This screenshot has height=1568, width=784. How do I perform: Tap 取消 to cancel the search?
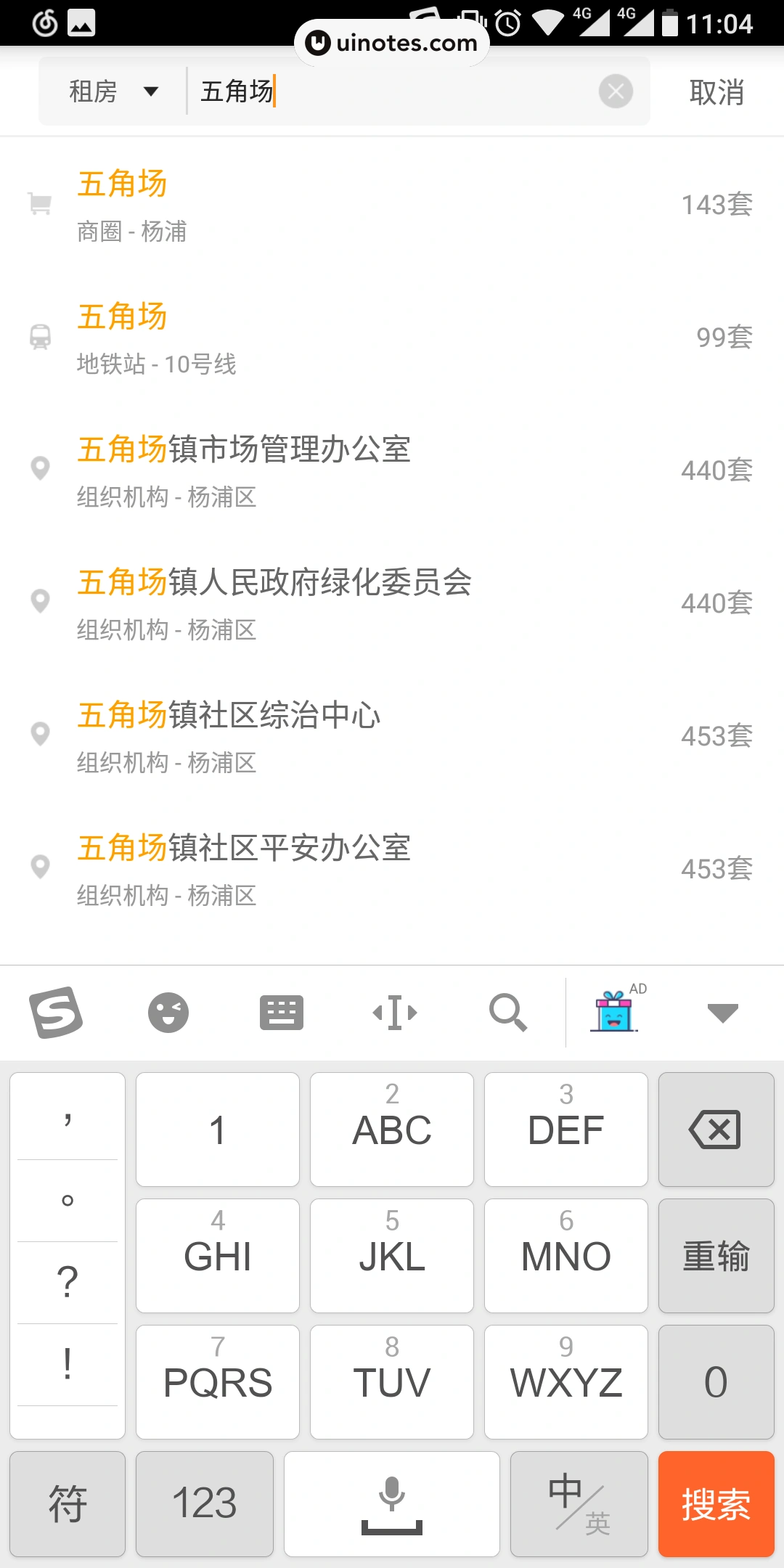click(716, 91)
